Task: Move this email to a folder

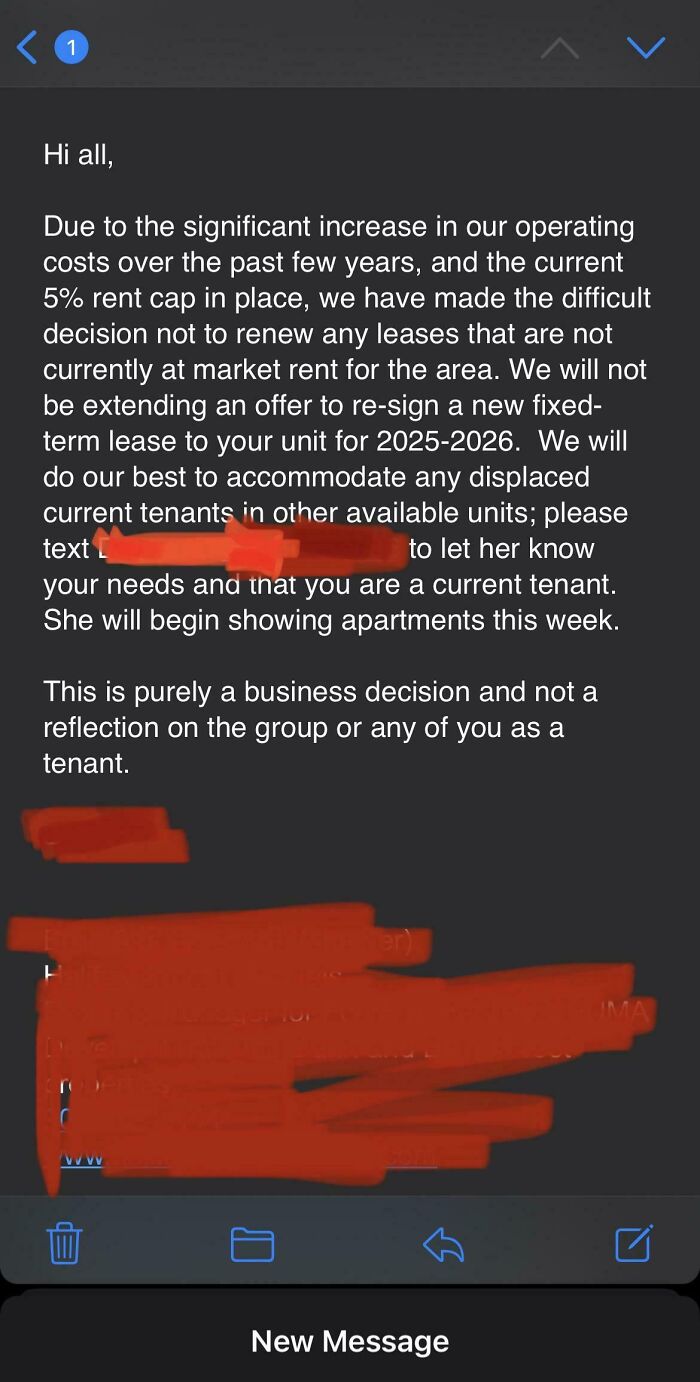Action: [252, 1243]
